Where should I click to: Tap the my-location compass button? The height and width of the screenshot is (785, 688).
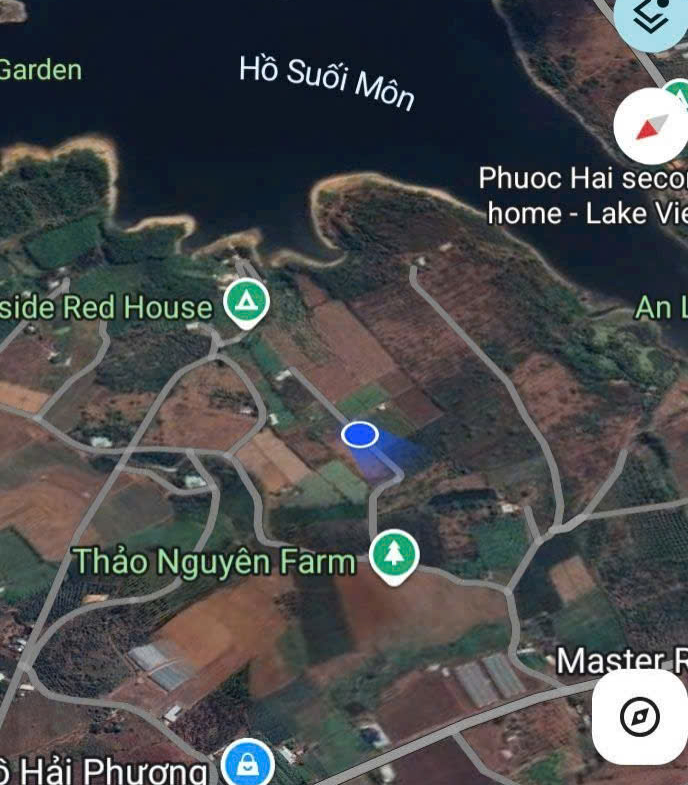coord(639,716)
